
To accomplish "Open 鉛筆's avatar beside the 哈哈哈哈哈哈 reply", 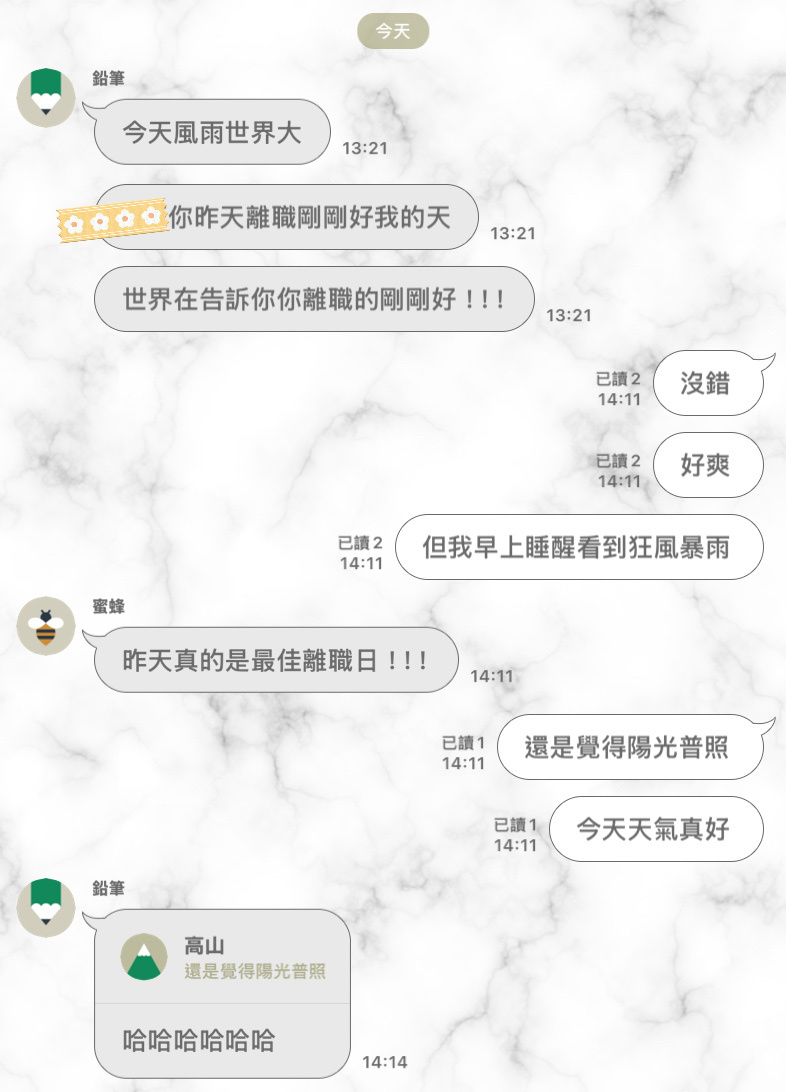I will [46, 908].
